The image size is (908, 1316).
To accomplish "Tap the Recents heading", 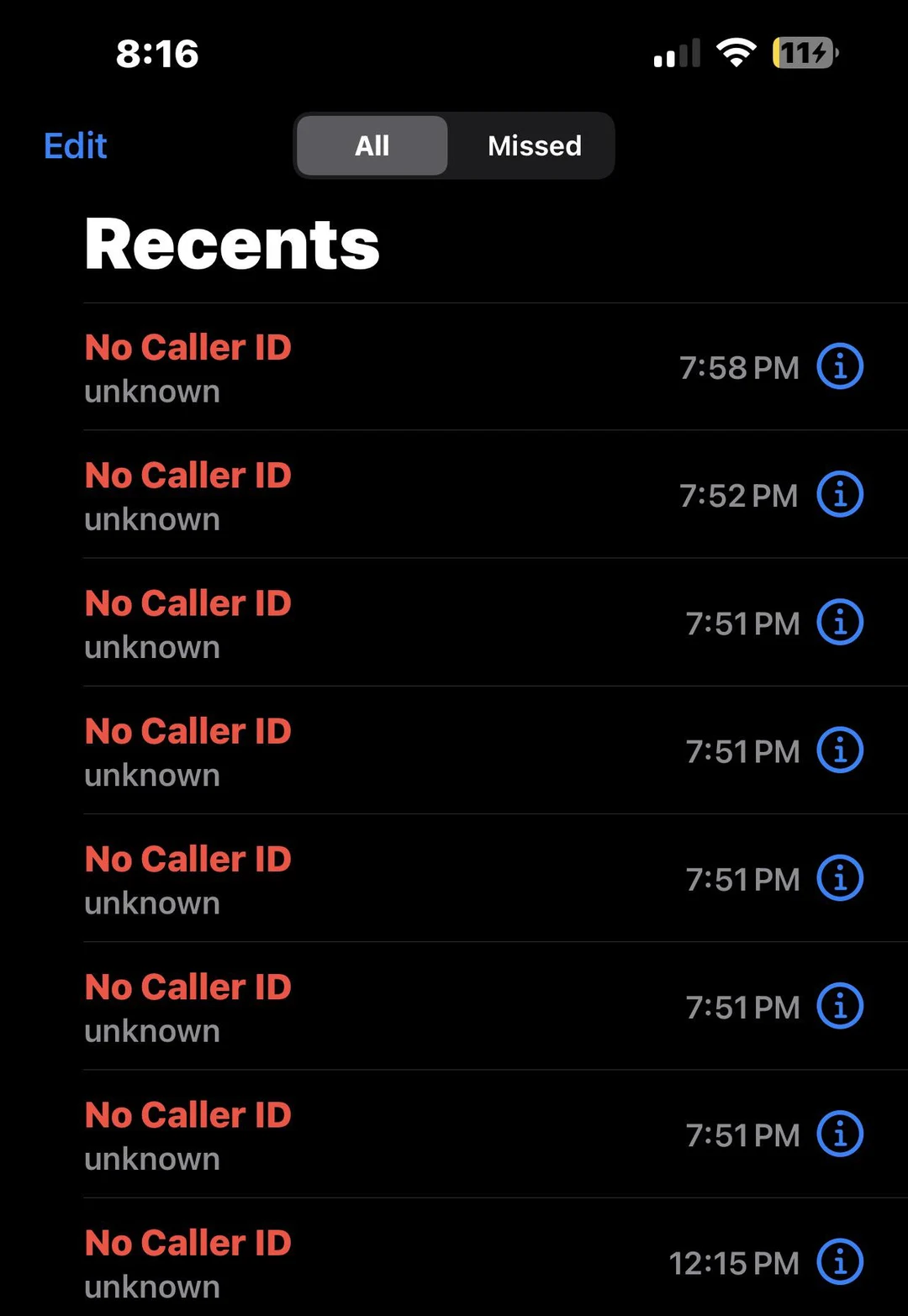I will point(231,244).
